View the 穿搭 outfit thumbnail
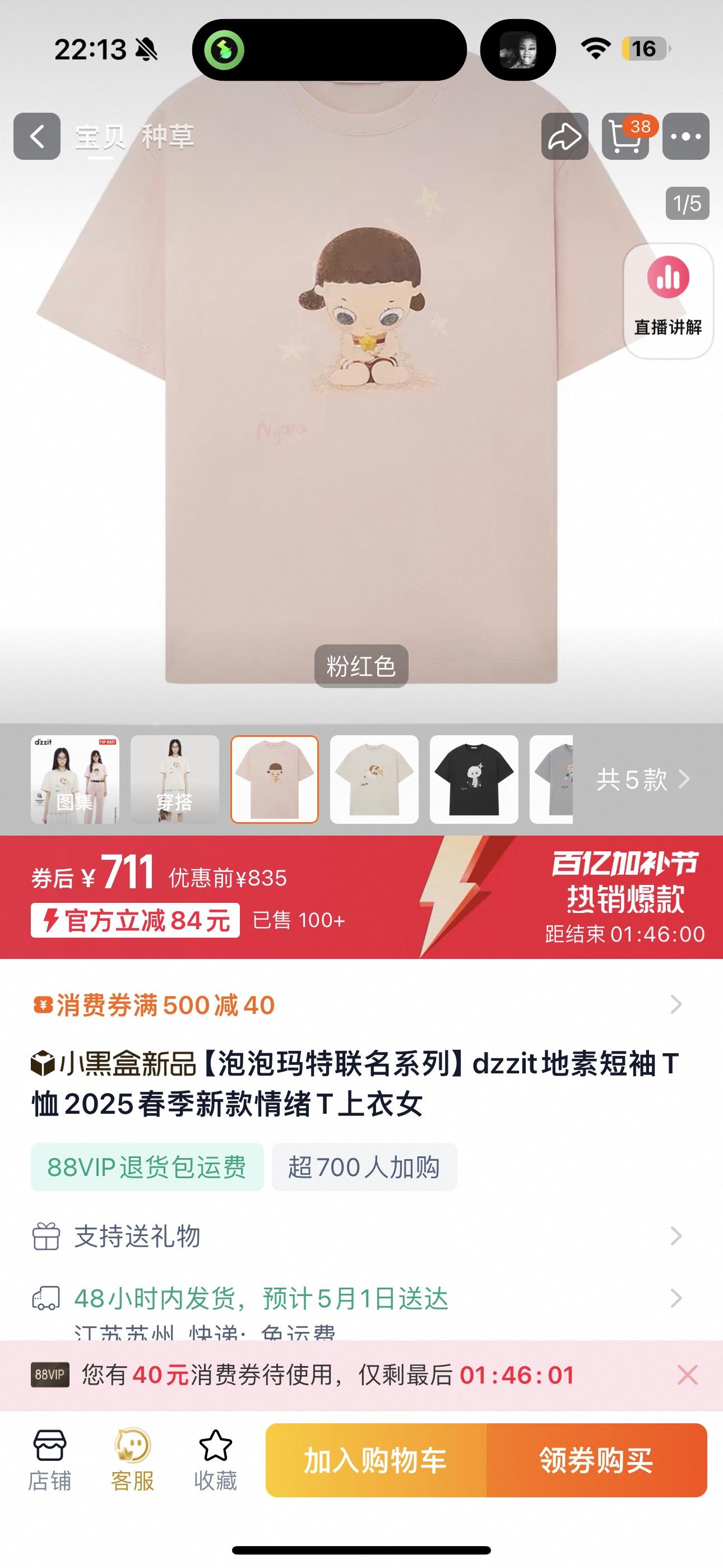 click(x=175, y=779)
